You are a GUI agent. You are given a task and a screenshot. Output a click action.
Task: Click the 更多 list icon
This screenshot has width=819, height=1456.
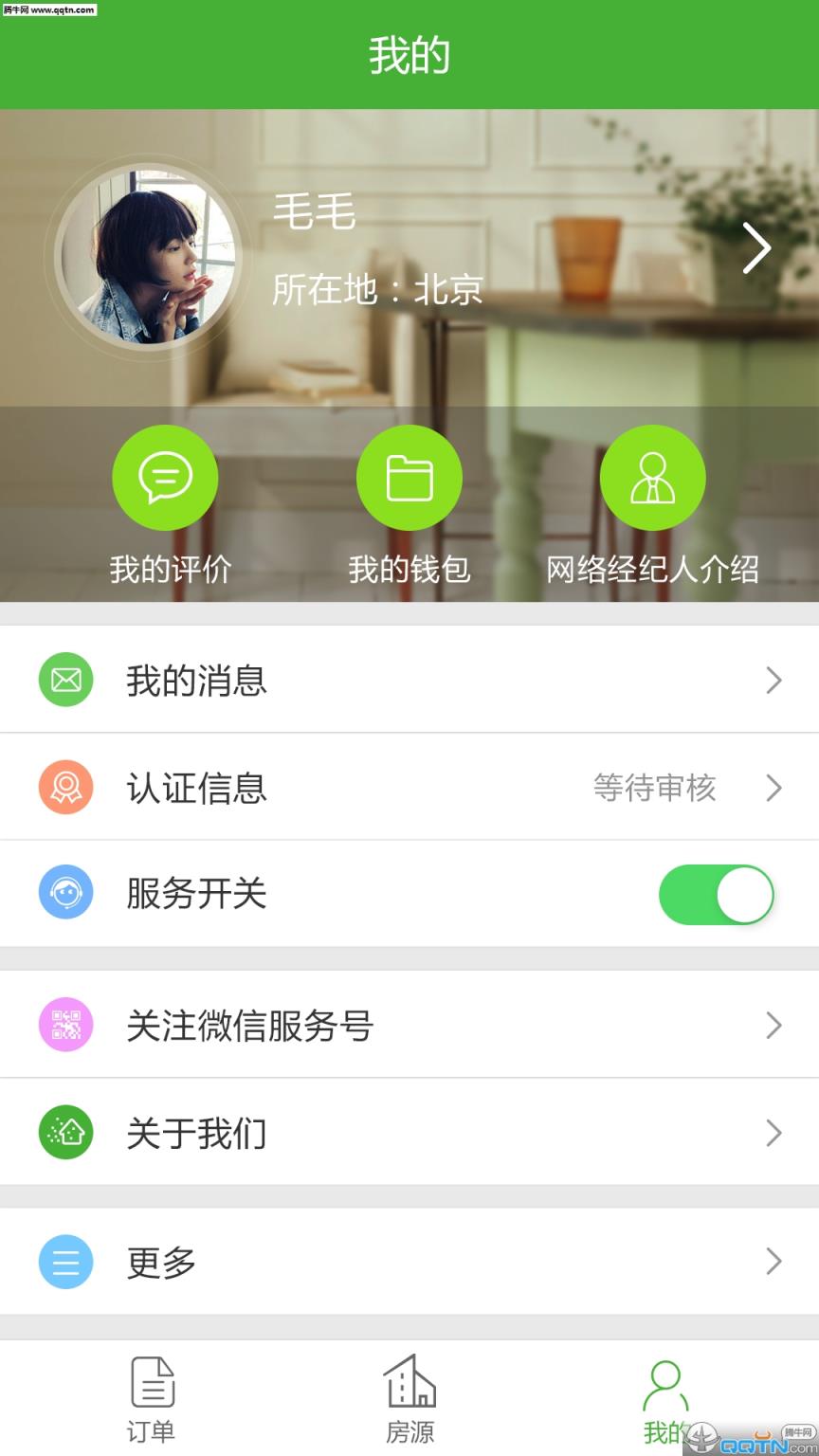pyautogui.click(x=64, y=1262)
